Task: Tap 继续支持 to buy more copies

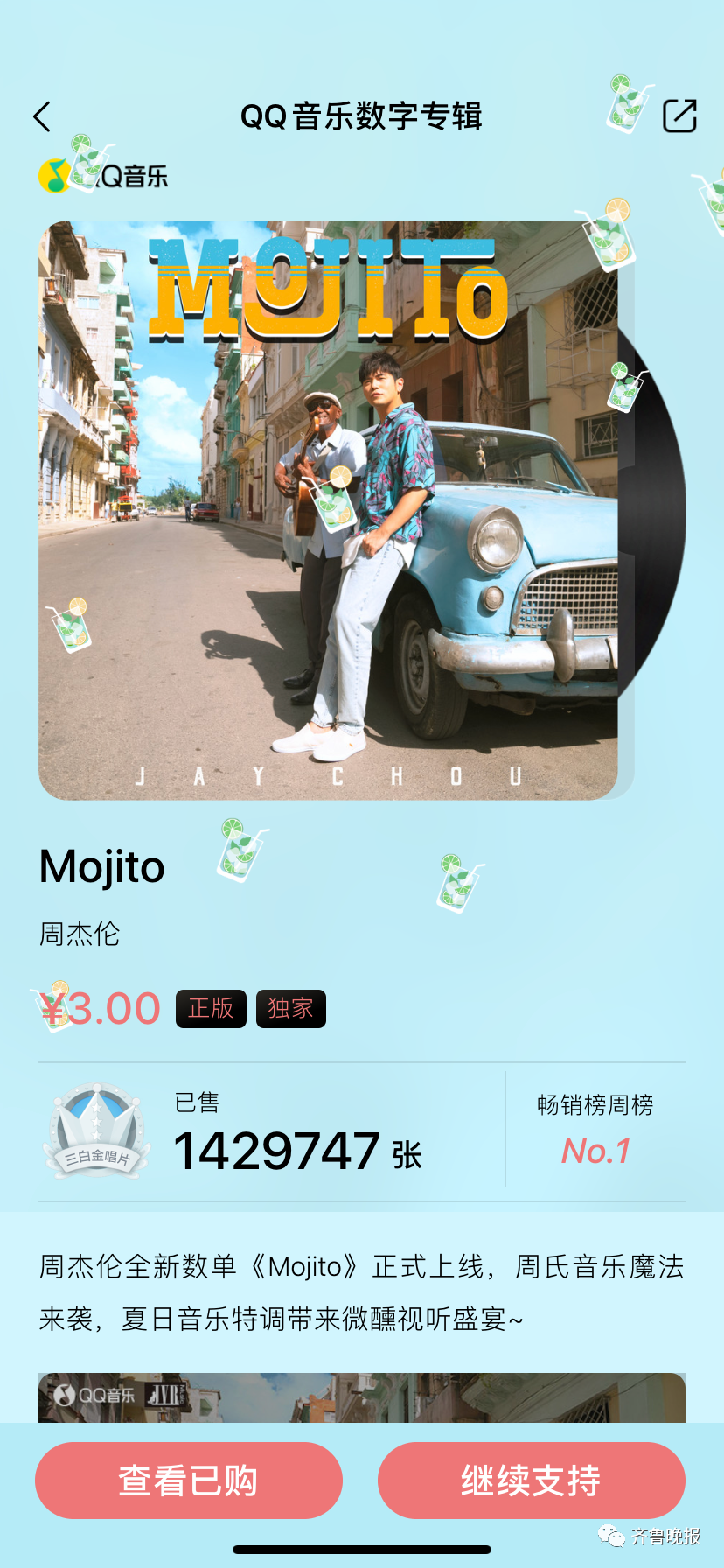Action: tap(531, 1480)
